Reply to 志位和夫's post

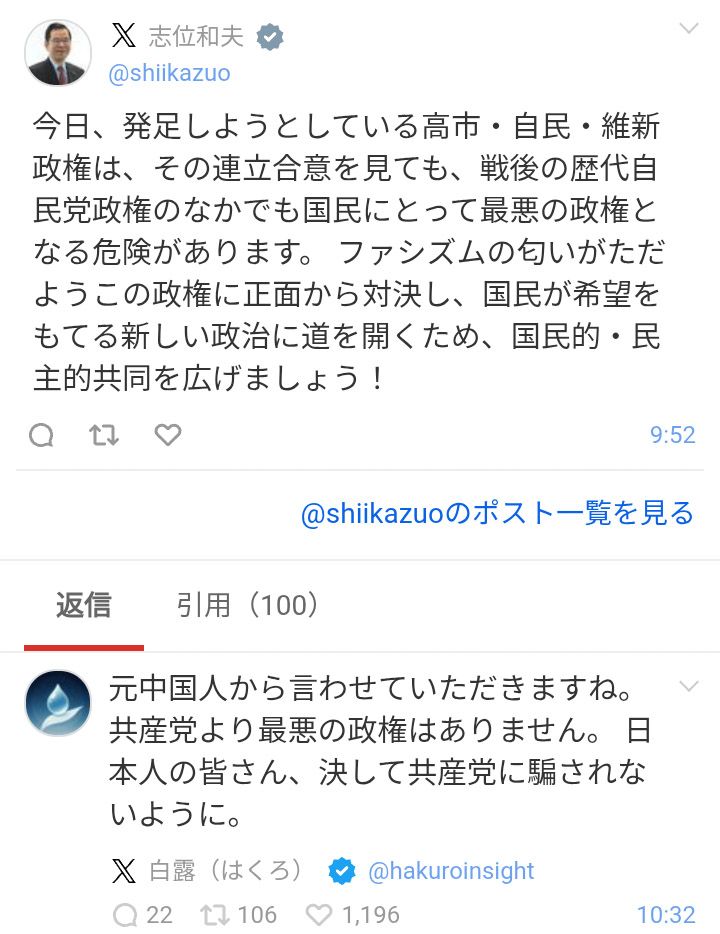[x=41, y=435]
